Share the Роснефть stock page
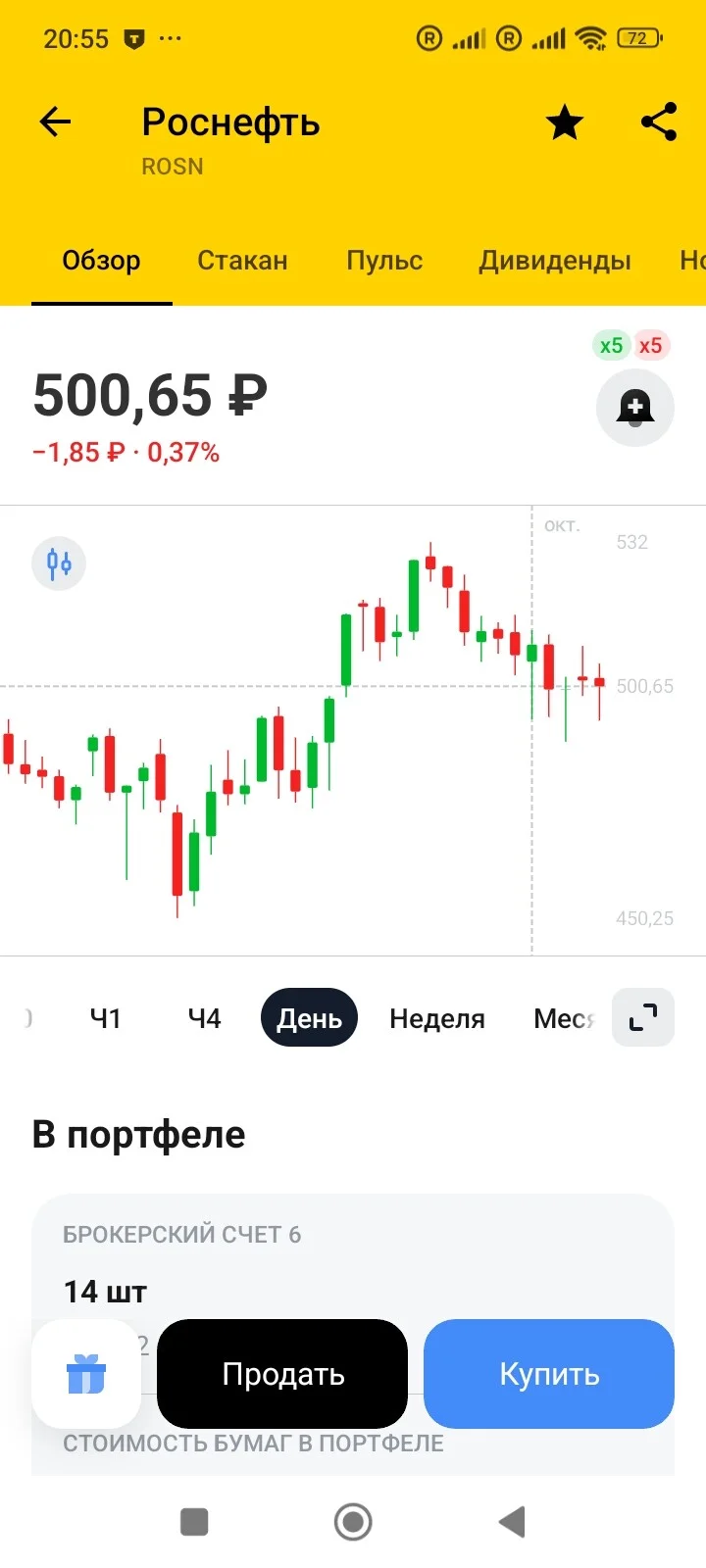Image resolution: width=706 pixels, height=1568 pixels. pos(659,122)
